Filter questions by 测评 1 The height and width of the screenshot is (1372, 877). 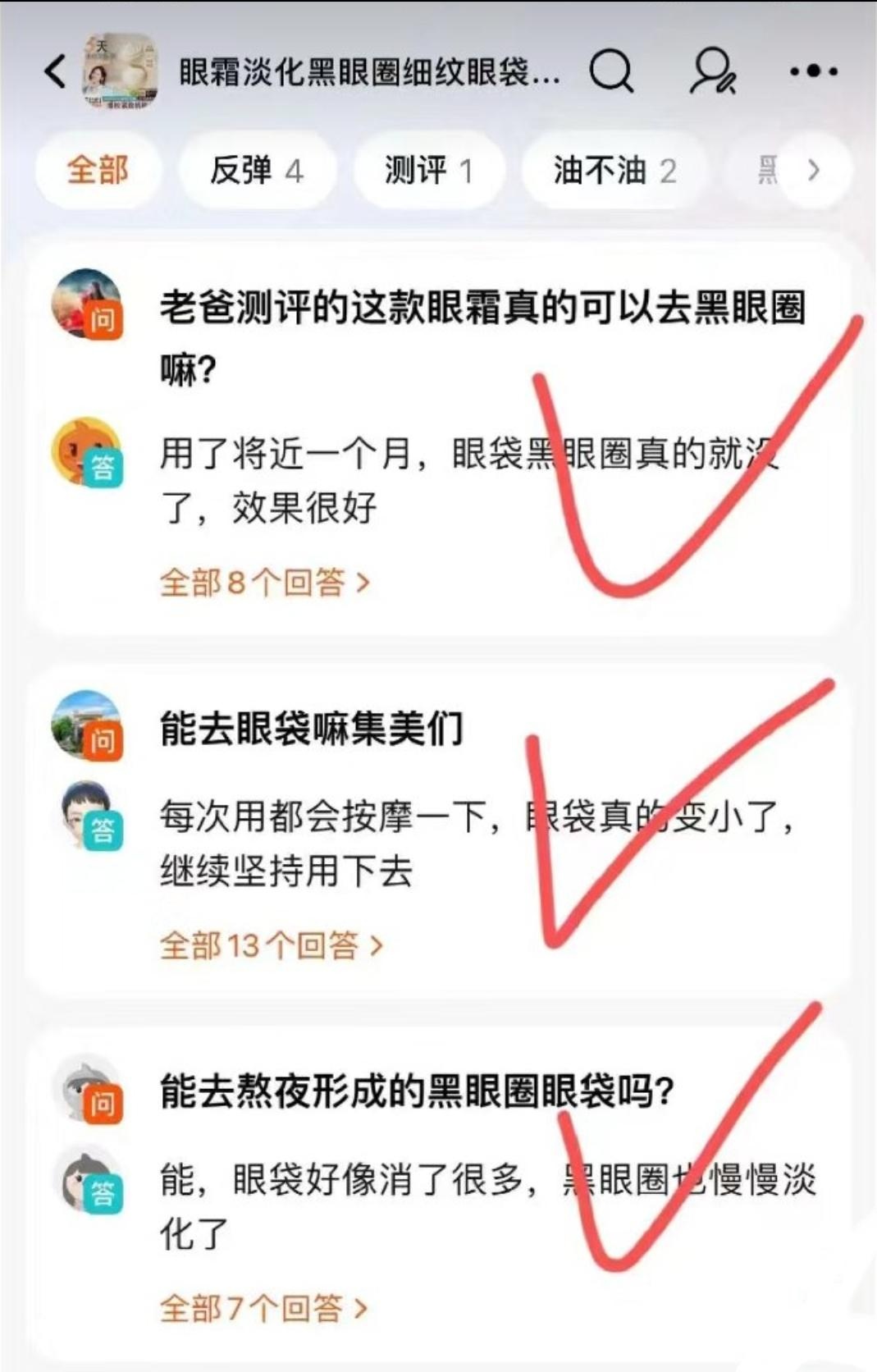click(428, 171)
